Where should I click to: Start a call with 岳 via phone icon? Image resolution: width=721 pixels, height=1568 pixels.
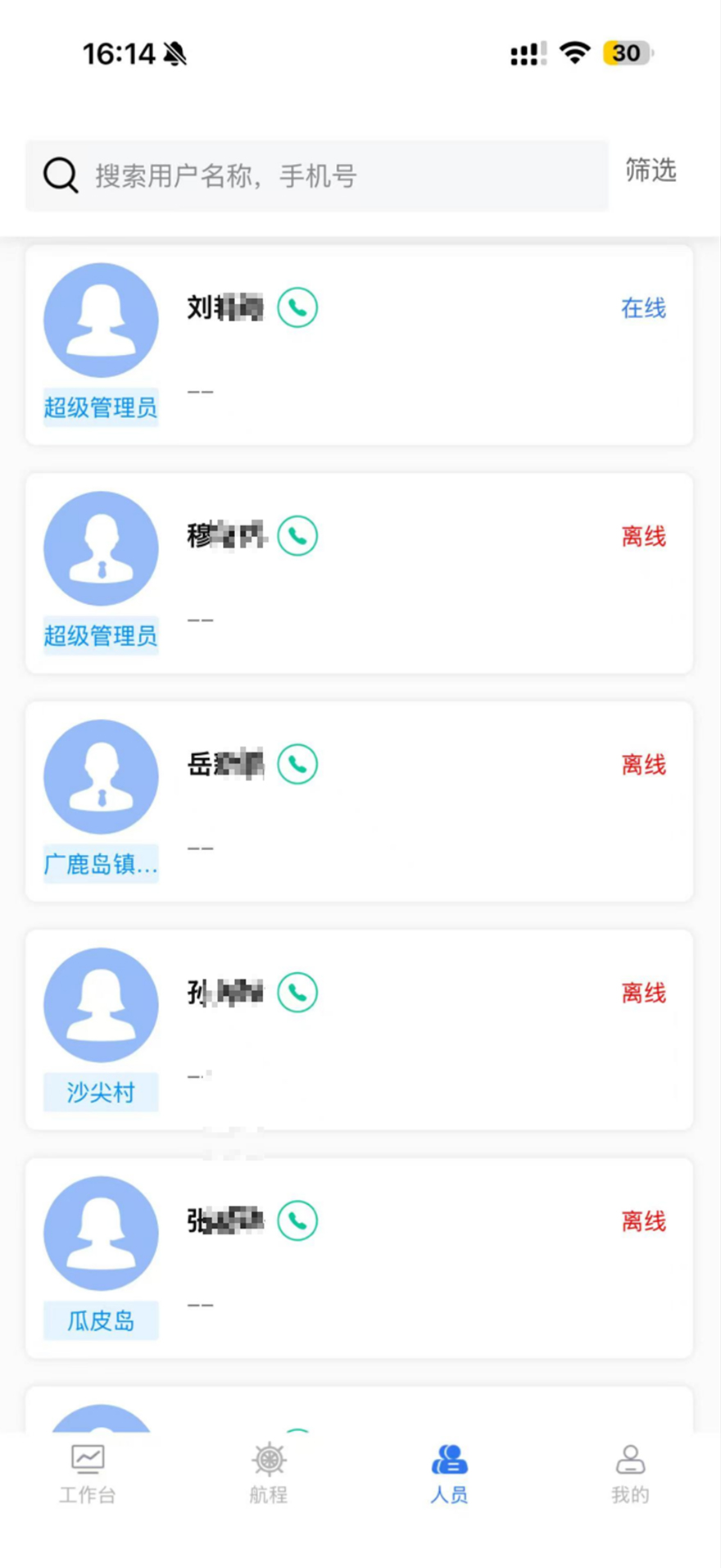[297, 763]
